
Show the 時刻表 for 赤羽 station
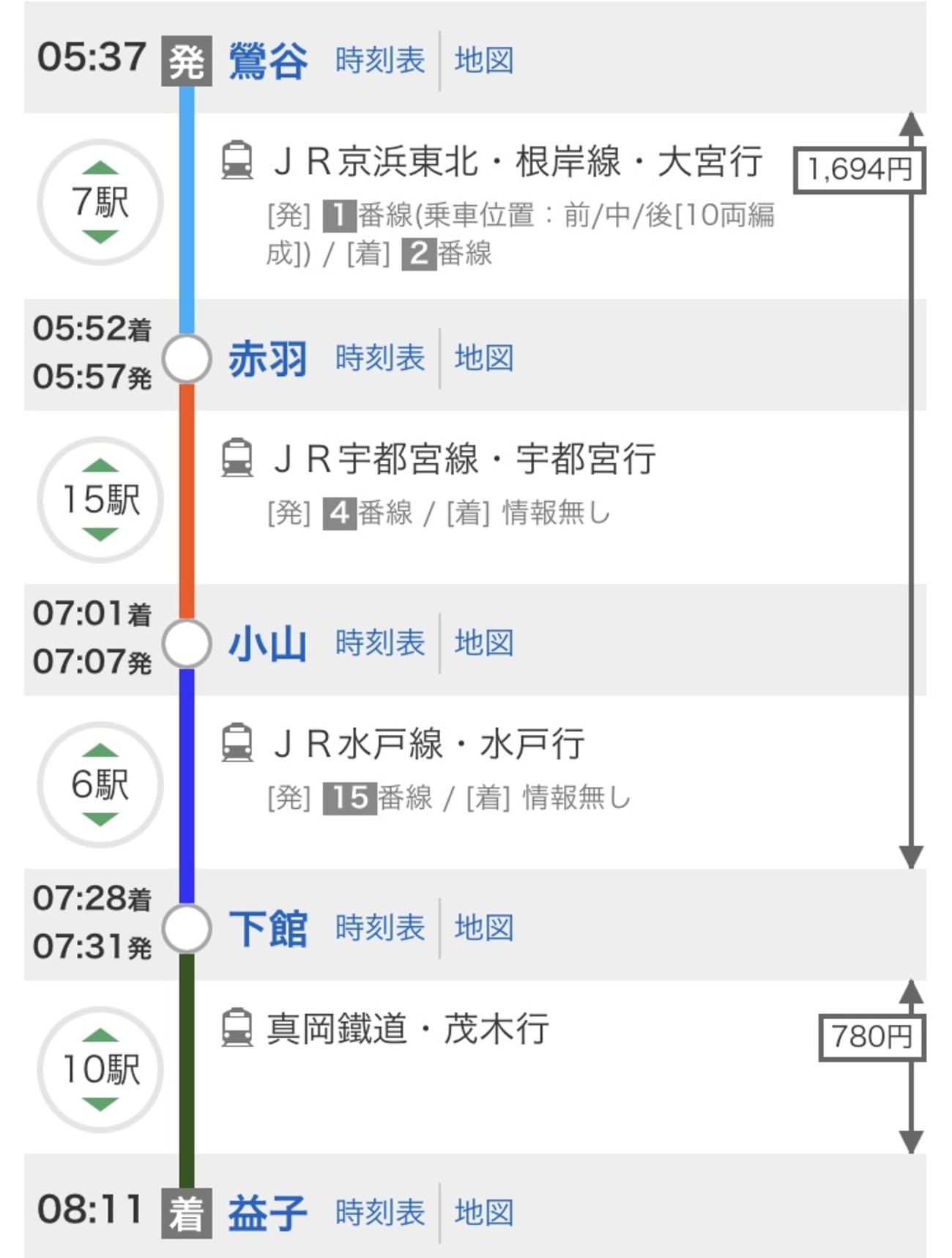click(x=380, y=359)
